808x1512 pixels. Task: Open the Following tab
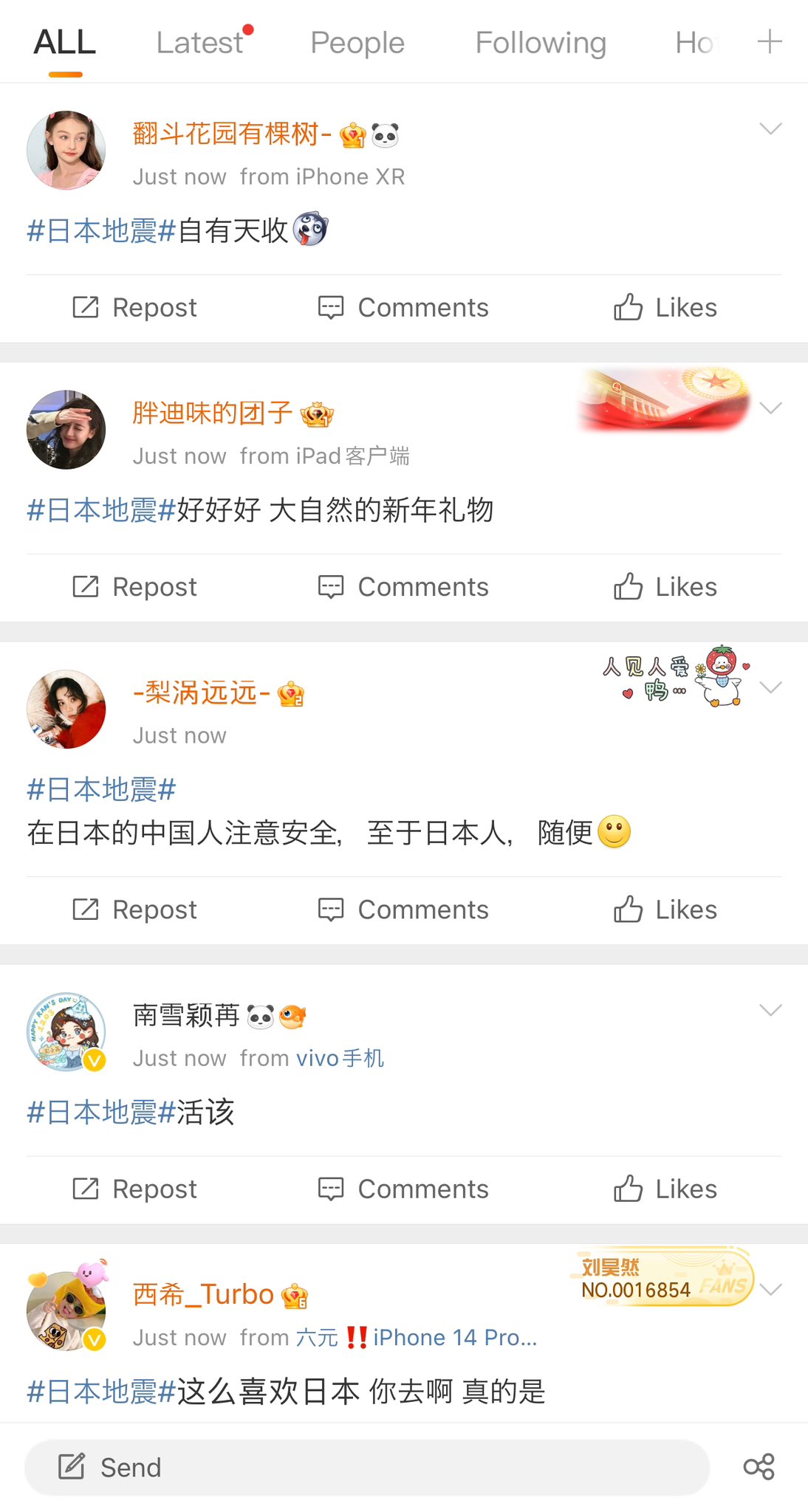click(541, 43)
